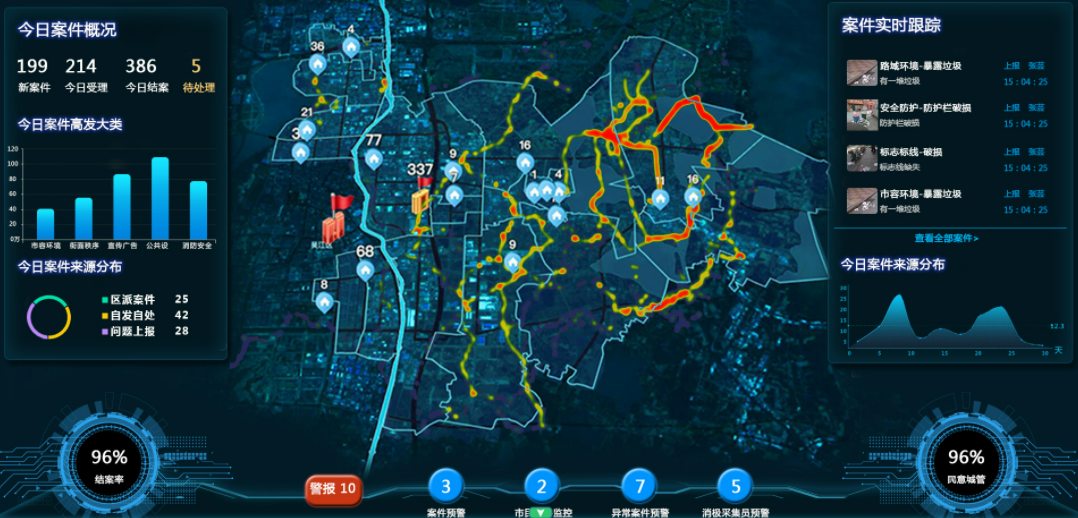
Task: Open 案件预警 with count 3
Action: [446, 487]
